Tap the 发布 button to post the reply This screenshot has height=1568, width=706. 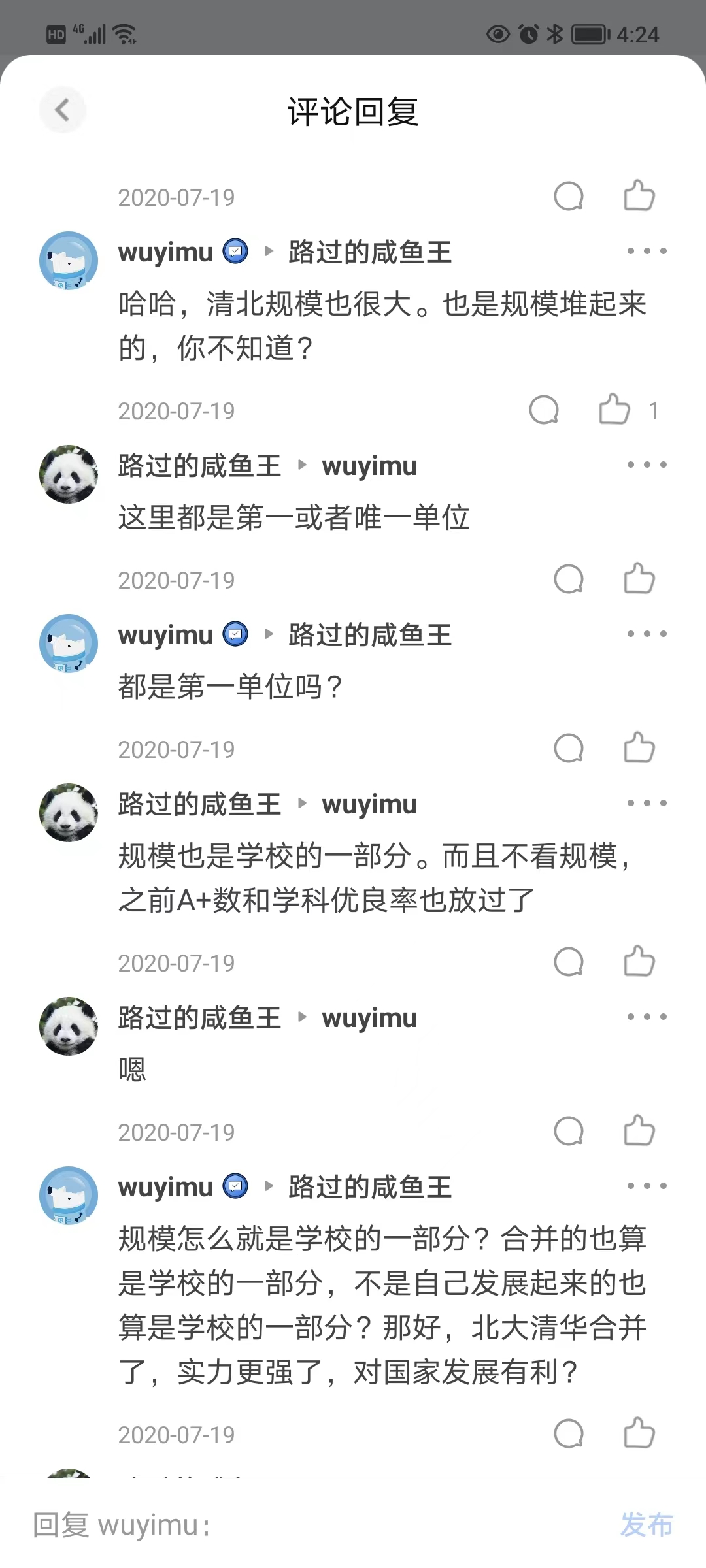tap(646, 1525)
